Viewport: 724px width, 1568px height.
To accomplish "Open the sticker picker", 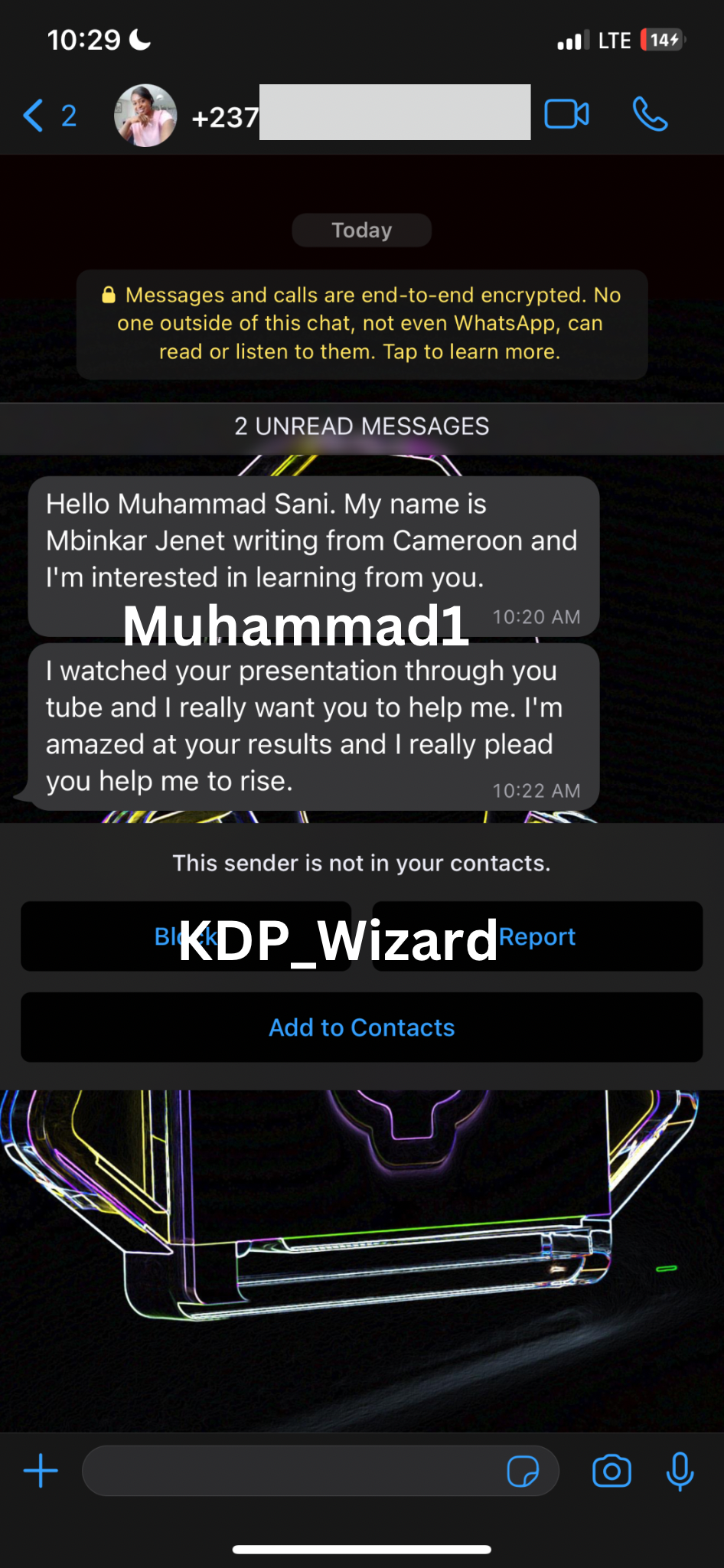I will 523,1471.
